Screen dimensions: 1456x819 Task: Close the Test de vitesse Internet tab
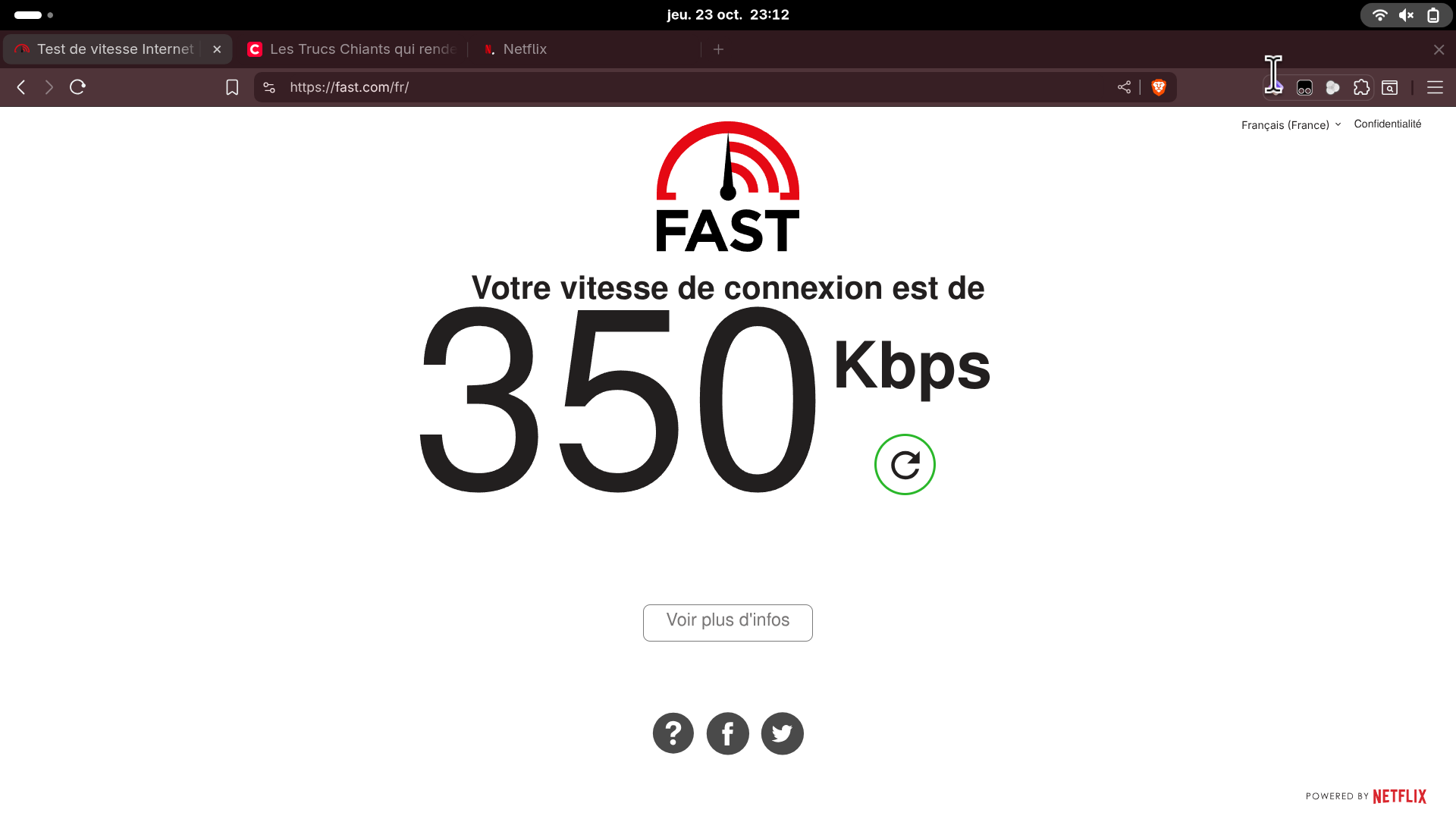click(x=217, y=49)
